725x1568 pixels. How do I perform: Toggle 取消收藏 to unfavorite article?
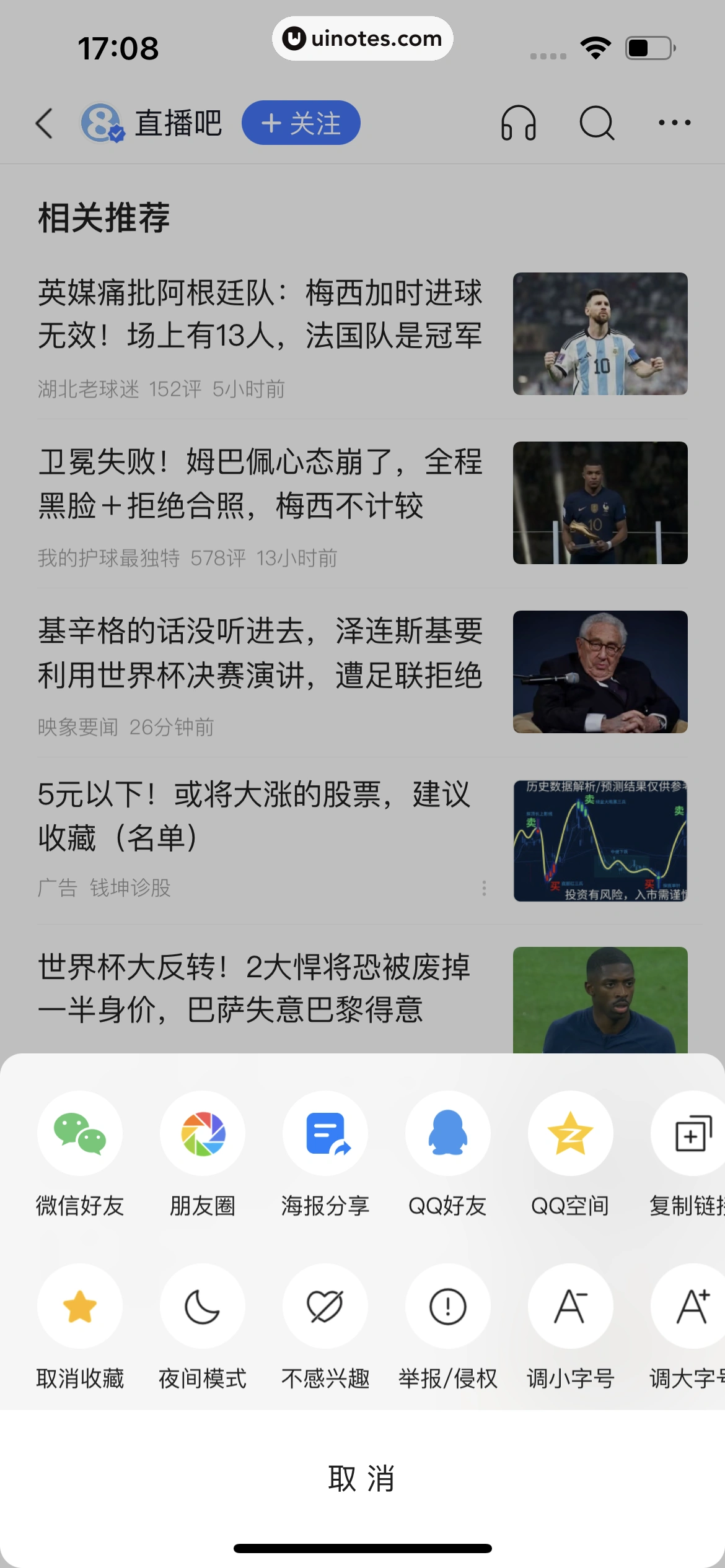click(x=80, y=1305)
